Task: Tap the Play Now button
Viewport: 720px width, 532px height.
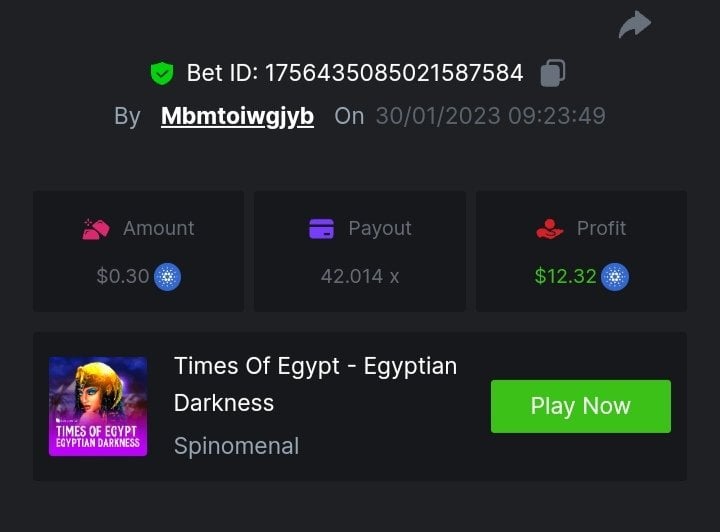Action: (580, 406)
